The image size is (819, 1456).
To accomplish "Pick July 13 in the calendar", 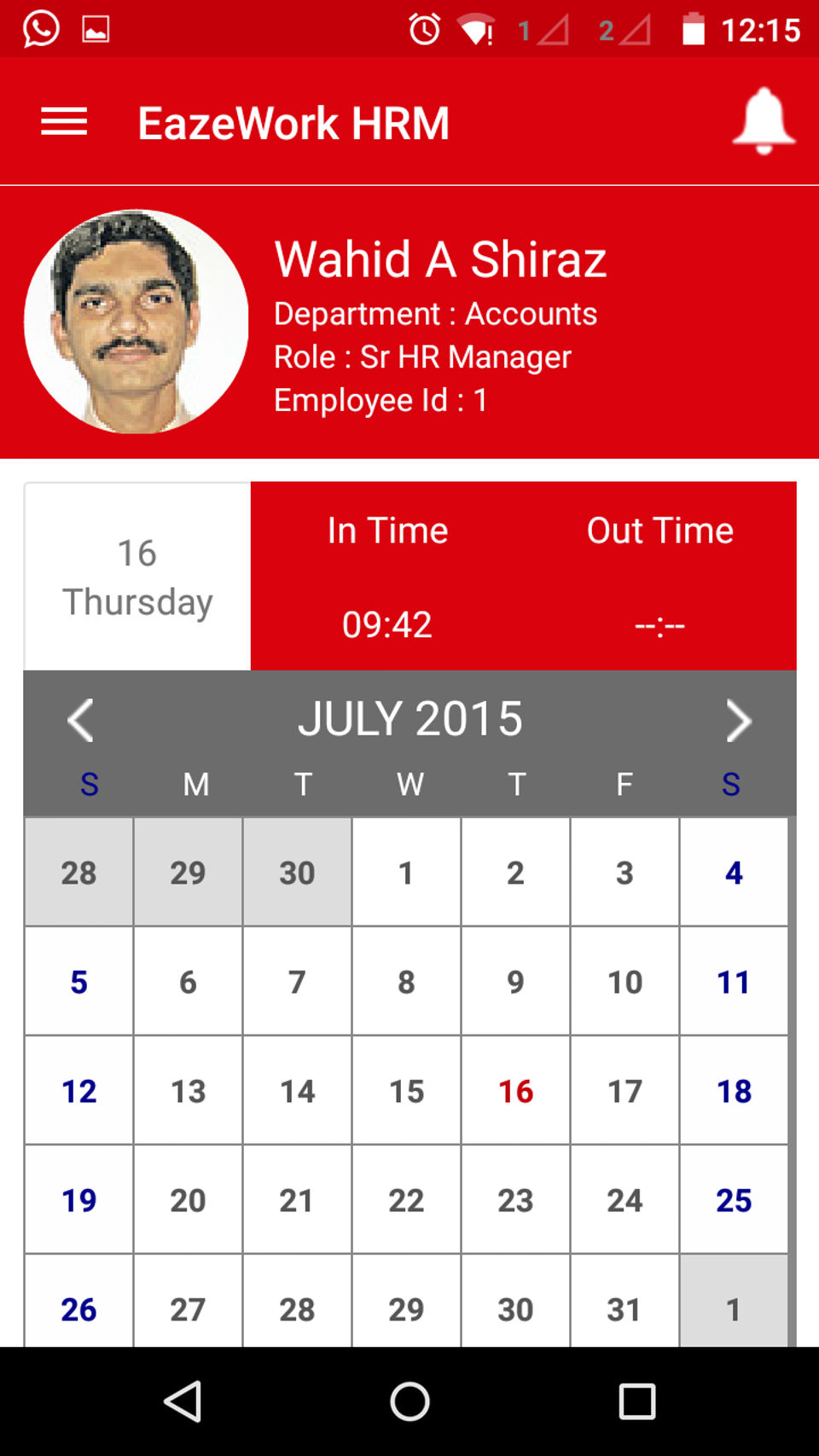I will coord(188,1091).
